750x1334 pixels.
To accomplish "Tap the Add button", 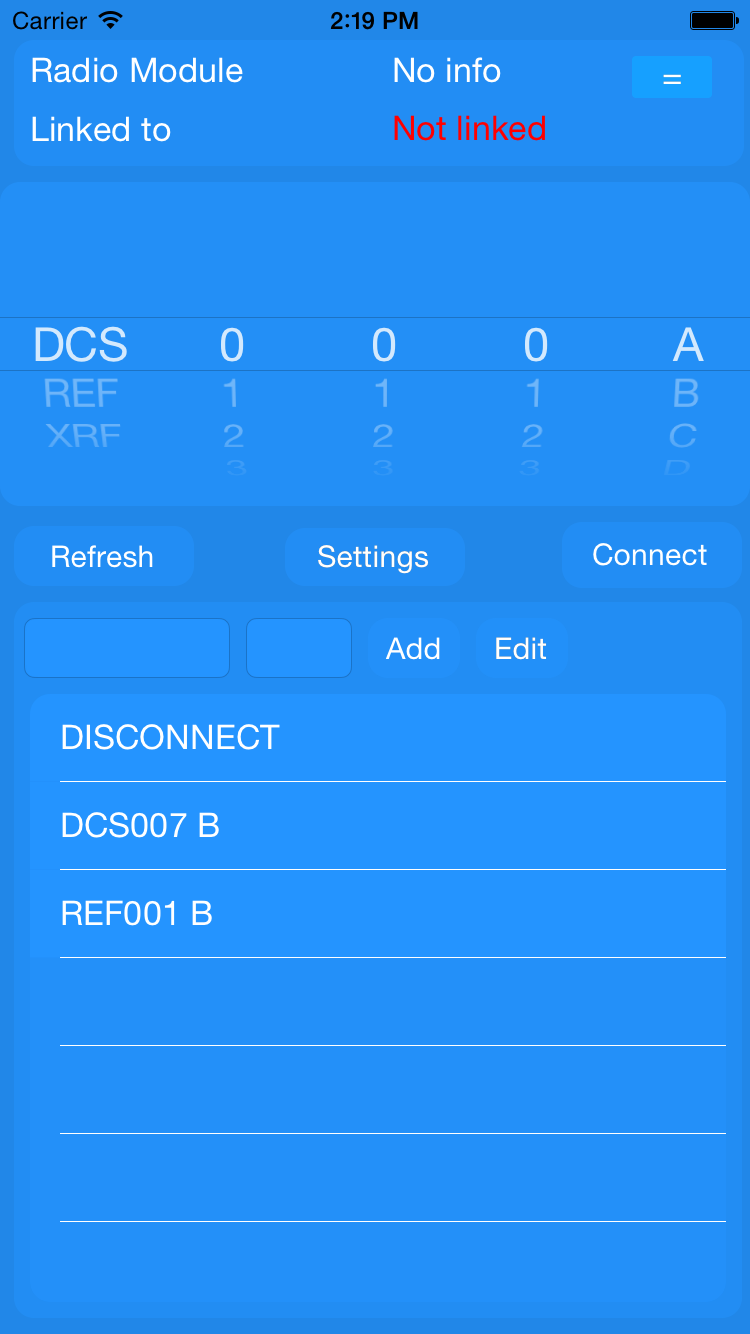I will 413,649.
